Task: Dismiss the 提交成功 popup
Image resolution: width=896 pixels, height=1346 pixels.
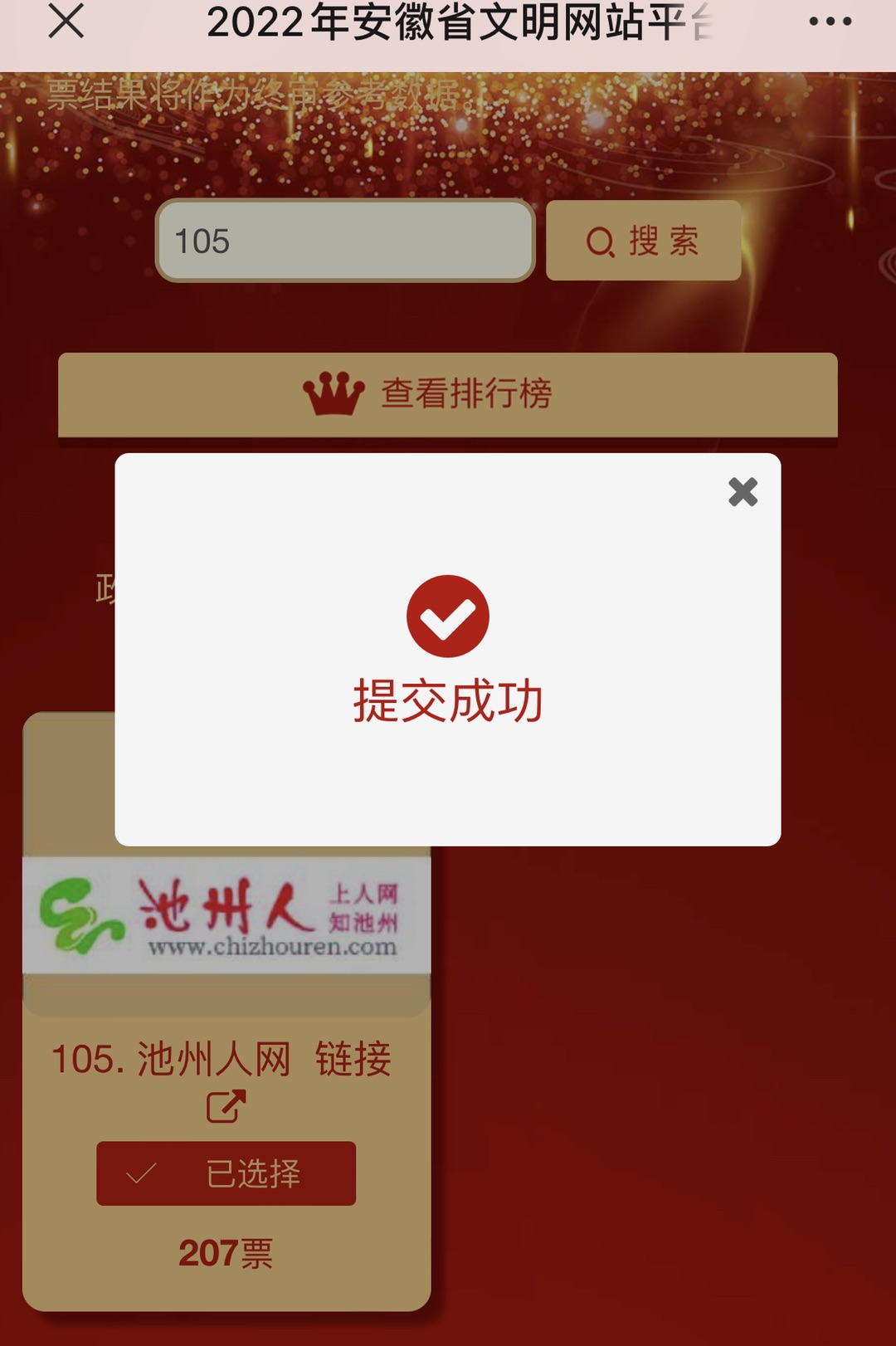Action: [x=743, y=492]
